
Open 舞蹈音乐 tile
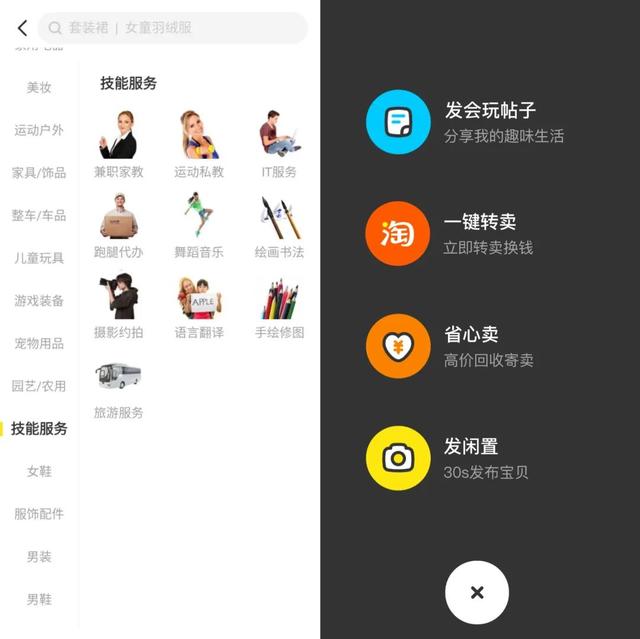click(199, 226)
